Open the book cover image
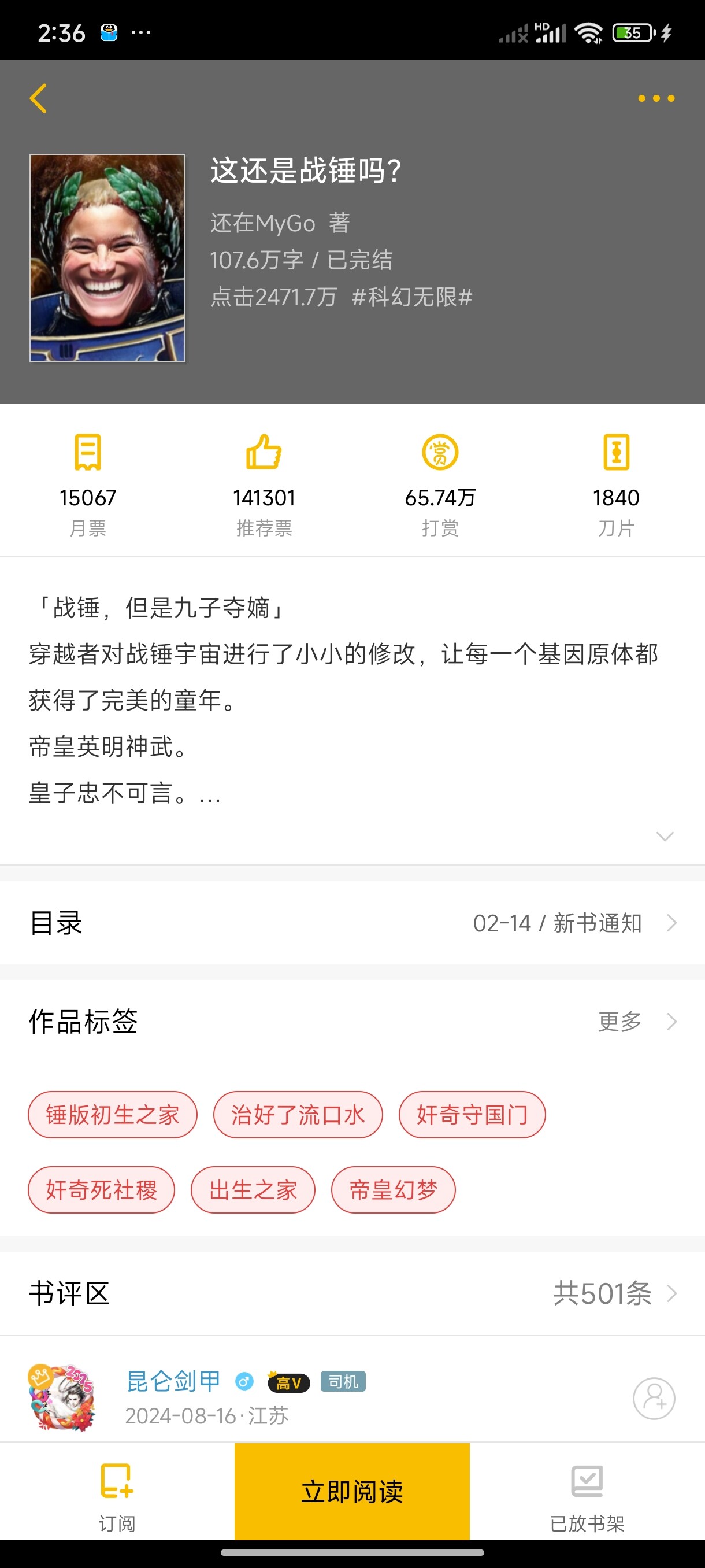The width and height of the screenshot is (705, 1568). pos(107,257)
